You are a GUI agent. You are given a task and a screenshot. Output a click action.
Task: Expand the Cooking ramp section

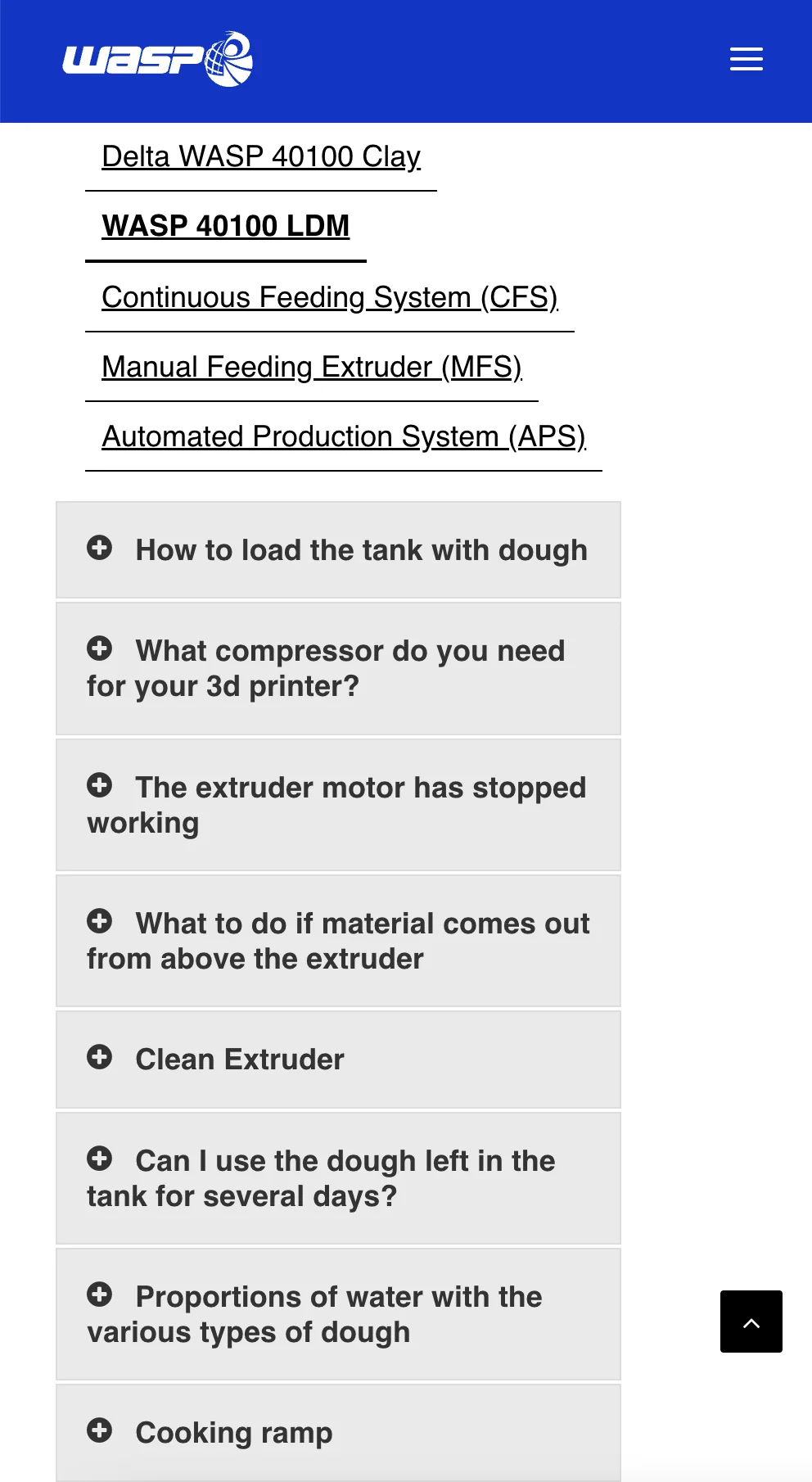[x=338, y=1433]
